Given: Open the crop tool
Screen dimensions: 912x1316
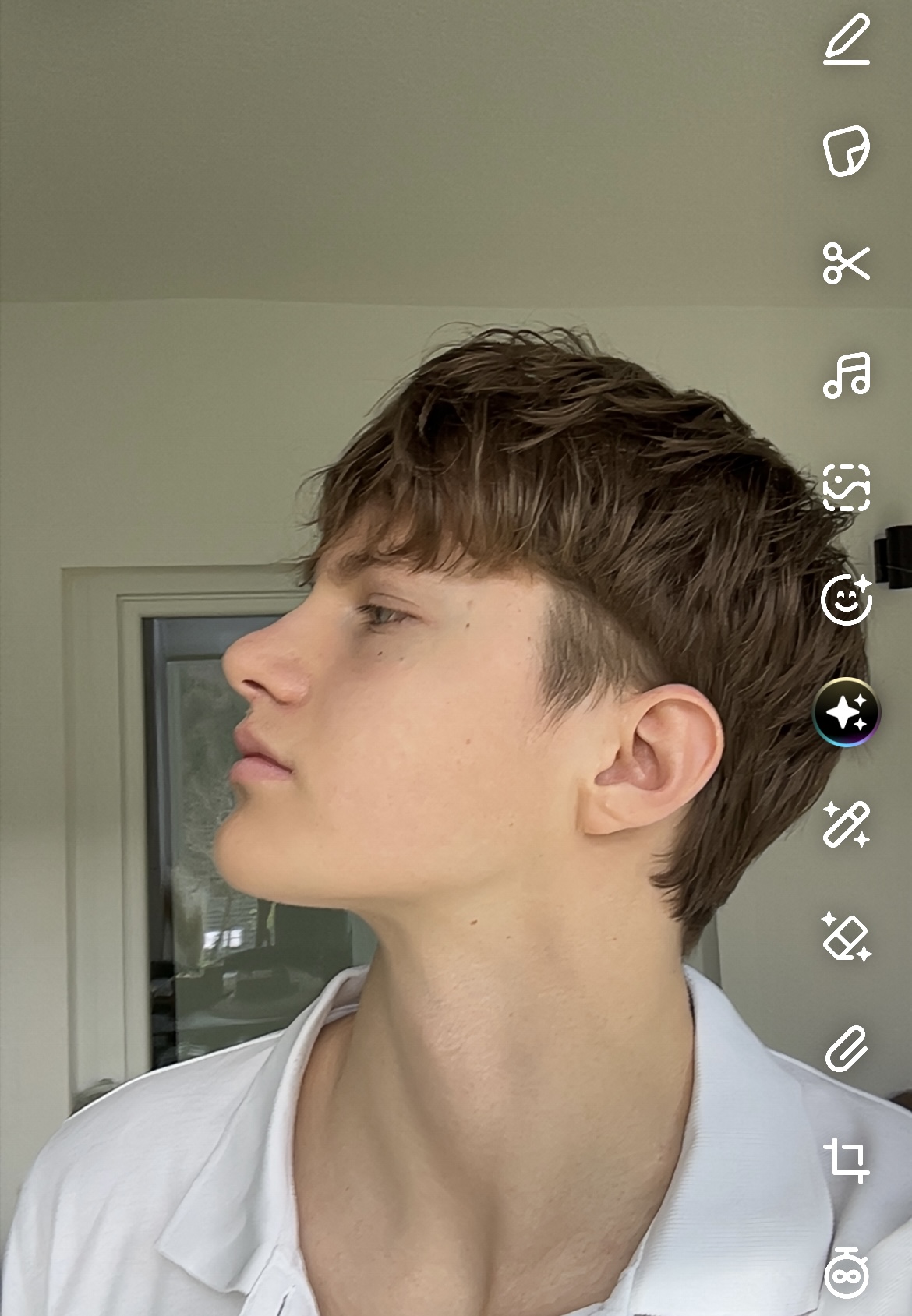Looking at the screenshot, I should [847, 1160].
